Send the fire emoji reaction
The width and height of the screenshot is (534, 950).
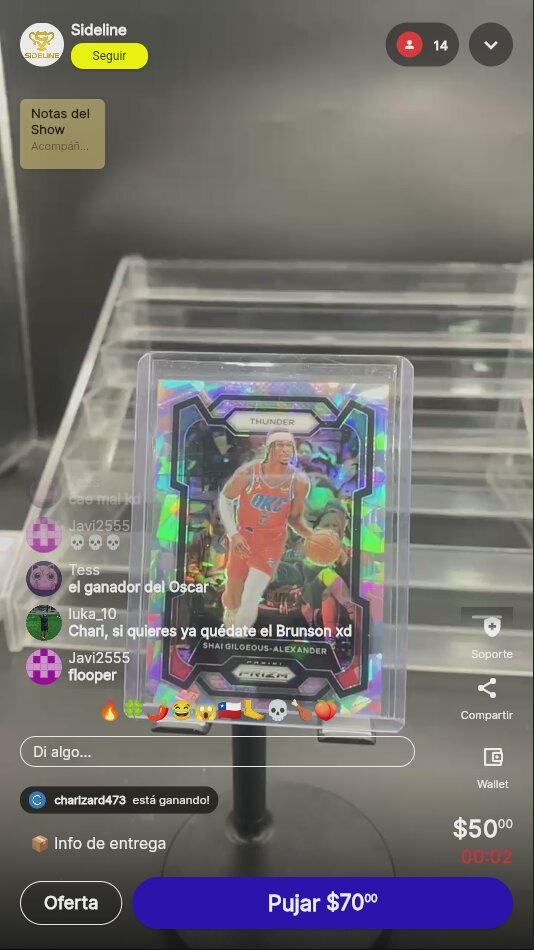110,709
